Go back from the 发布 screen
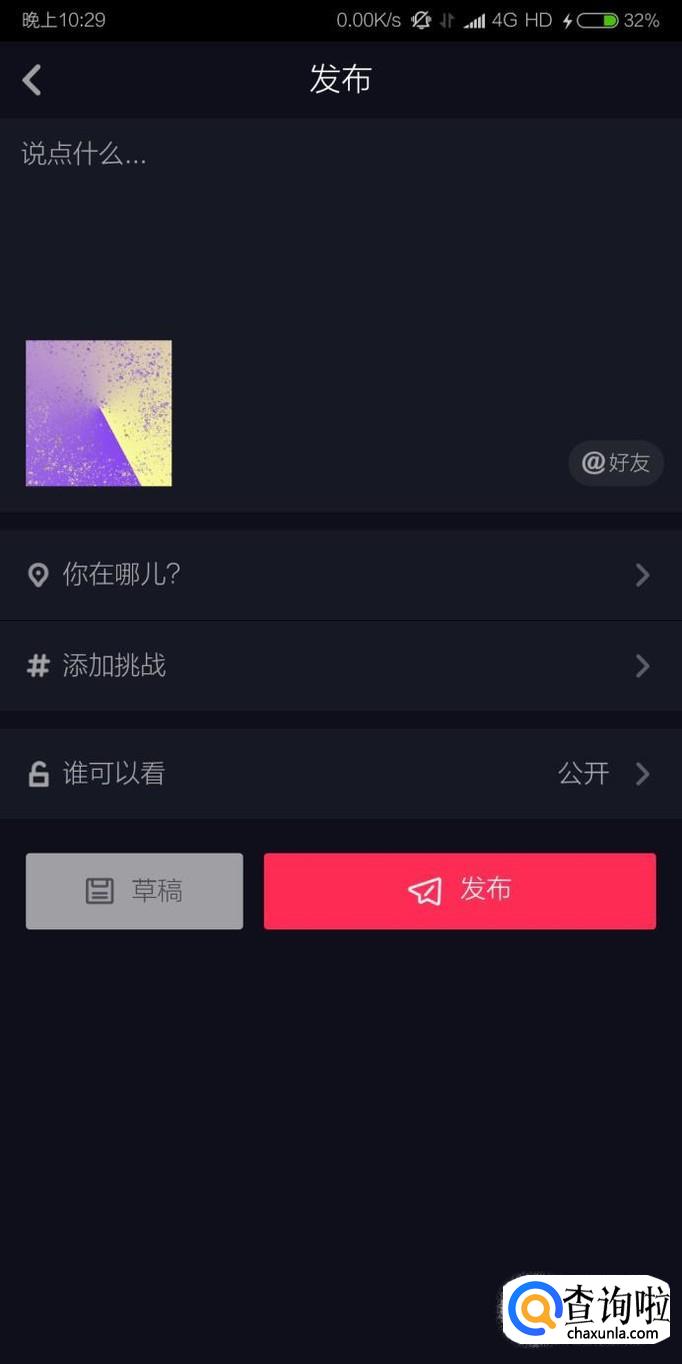Screen dimensions: 682x1364 point(33,80)
